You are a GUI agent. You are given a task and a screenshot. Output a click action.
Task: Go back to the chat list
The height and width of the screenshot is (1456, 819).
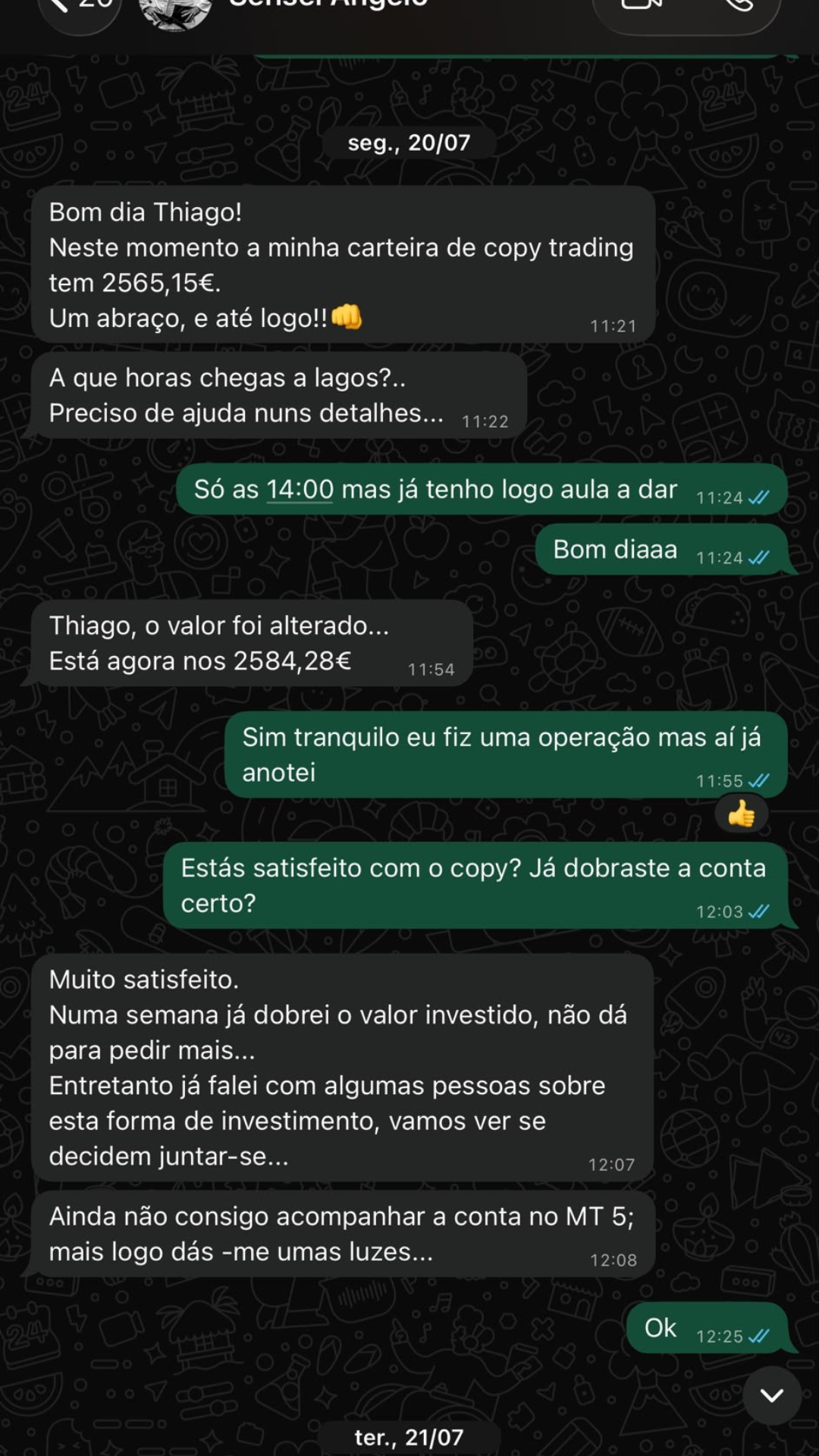(79, 11)
